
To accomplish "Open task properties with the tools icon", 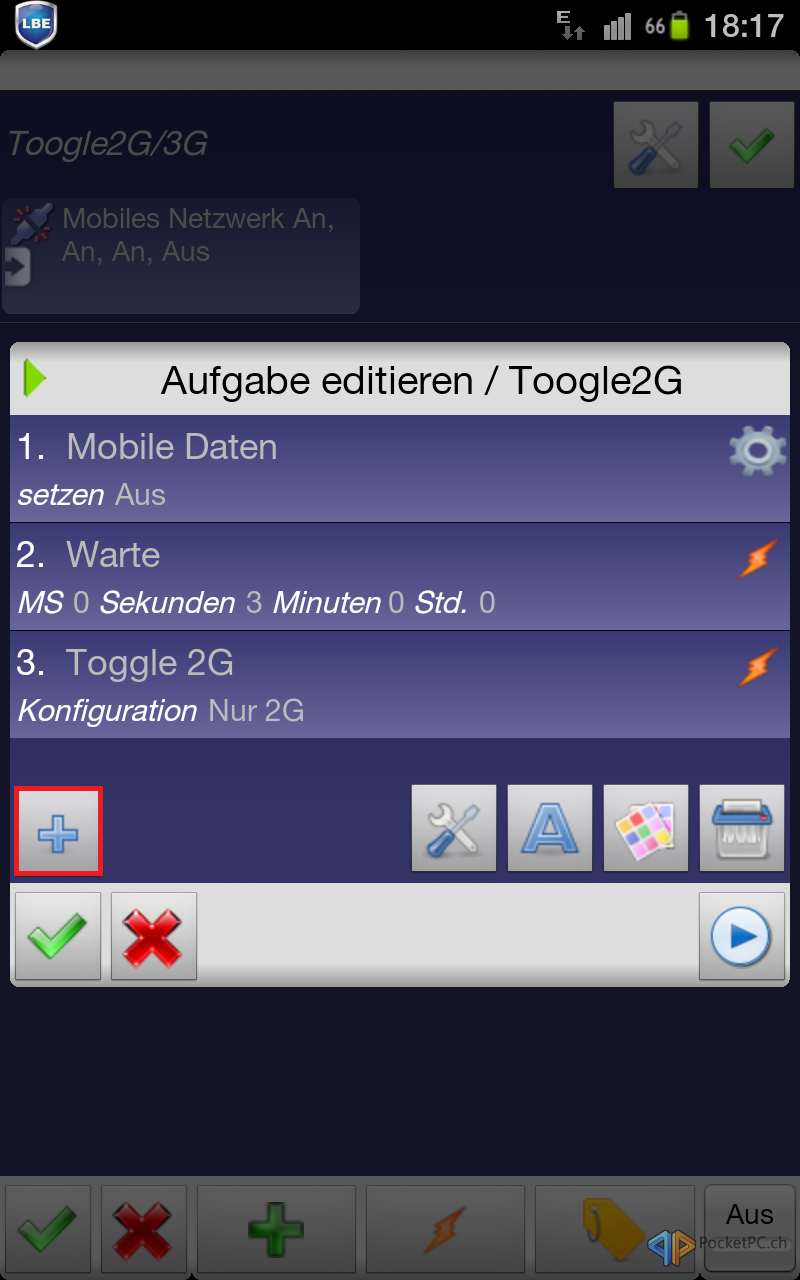I will pos(454,828).
